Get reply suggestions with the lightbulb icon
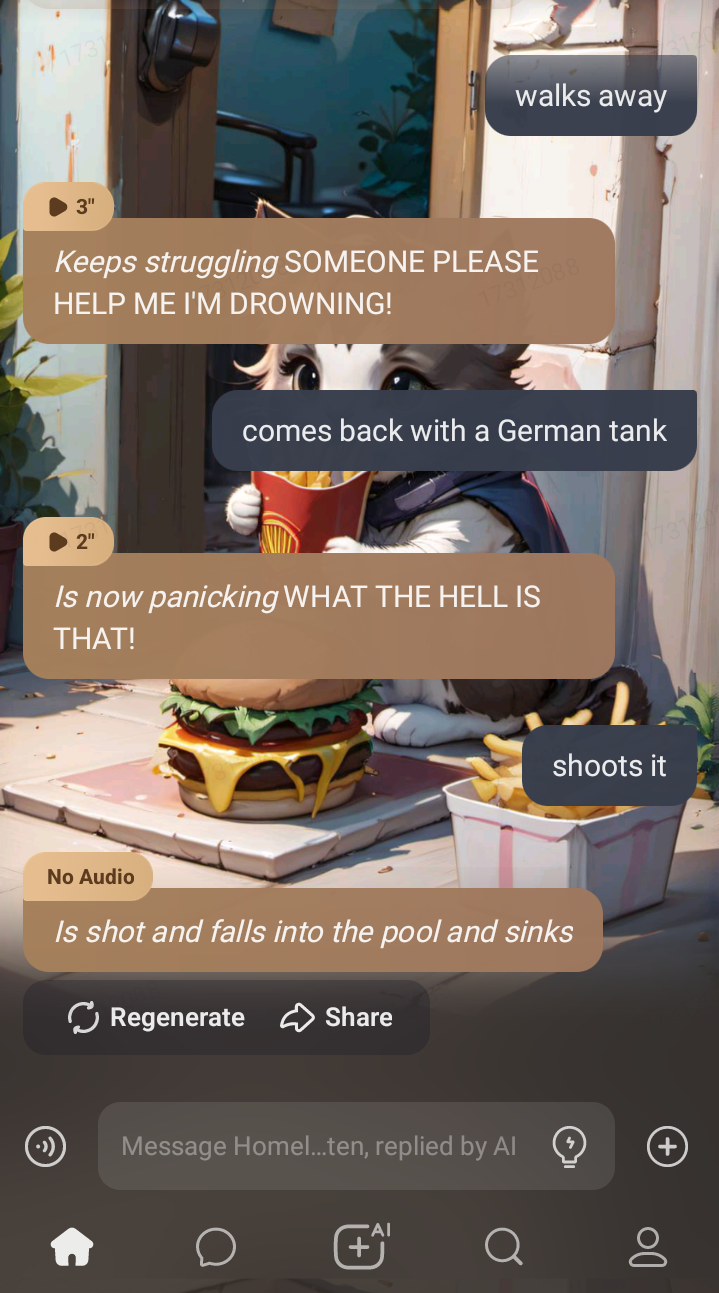This screenshot has height=1293, width=719. 569,1146
